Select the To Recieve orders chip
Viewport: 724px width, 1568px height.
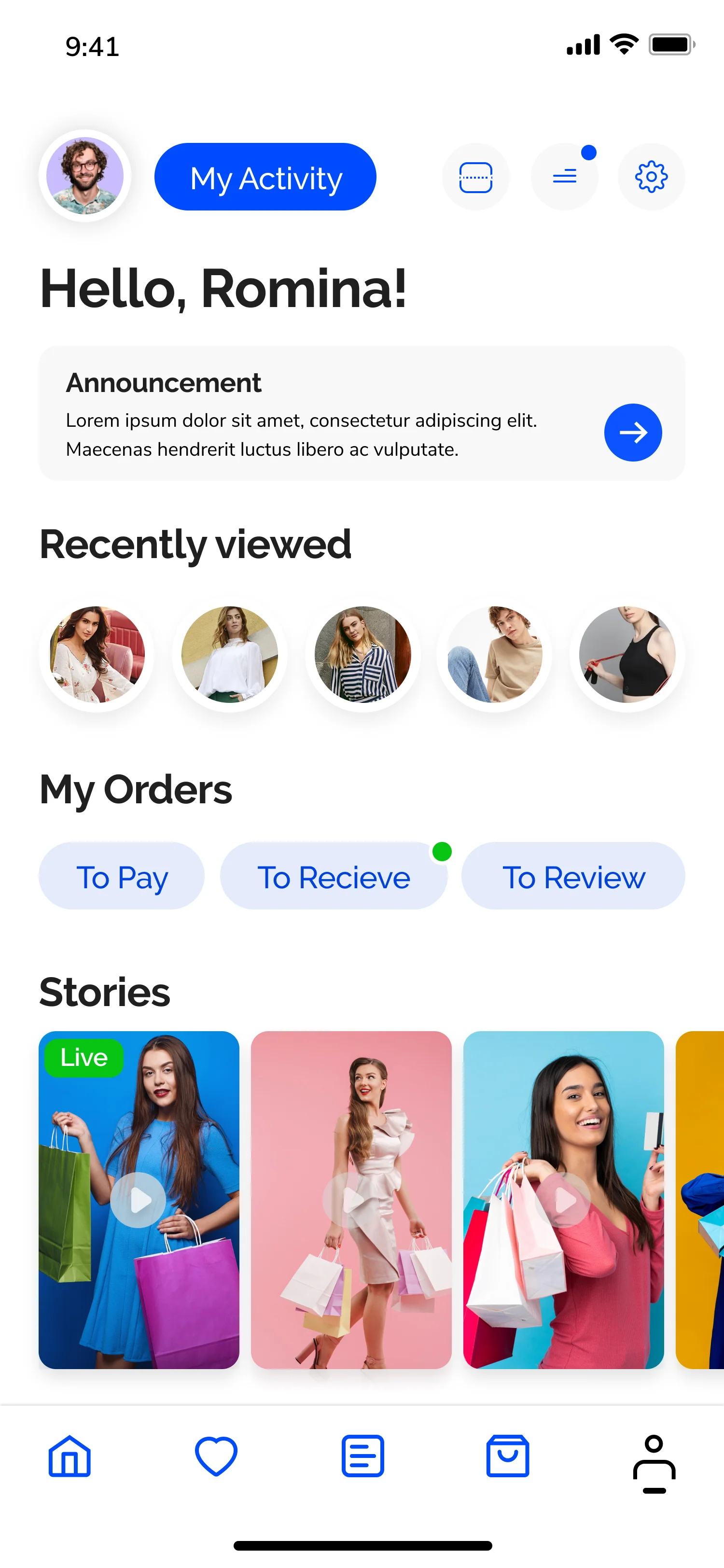point(334,877)
